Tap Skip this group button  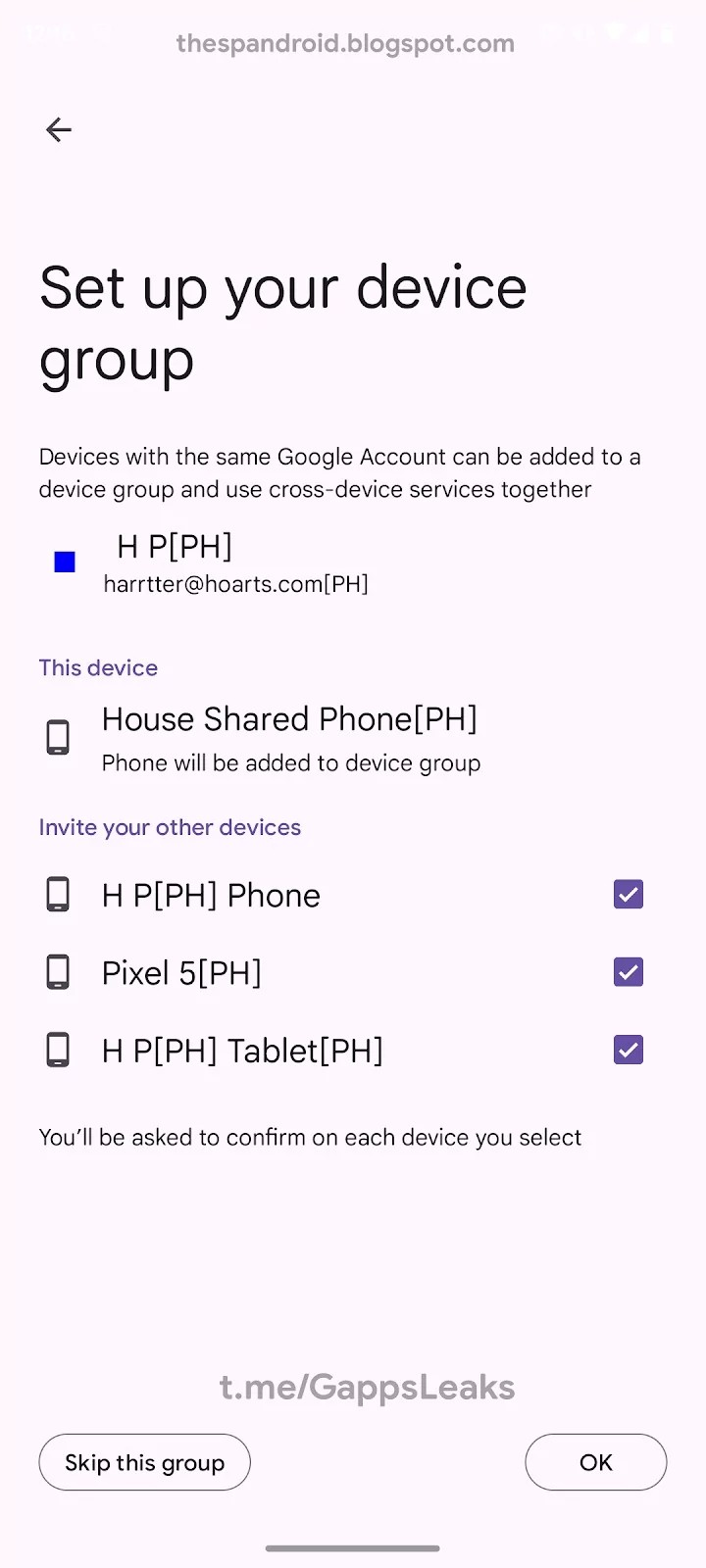(x=144, y=1462)
